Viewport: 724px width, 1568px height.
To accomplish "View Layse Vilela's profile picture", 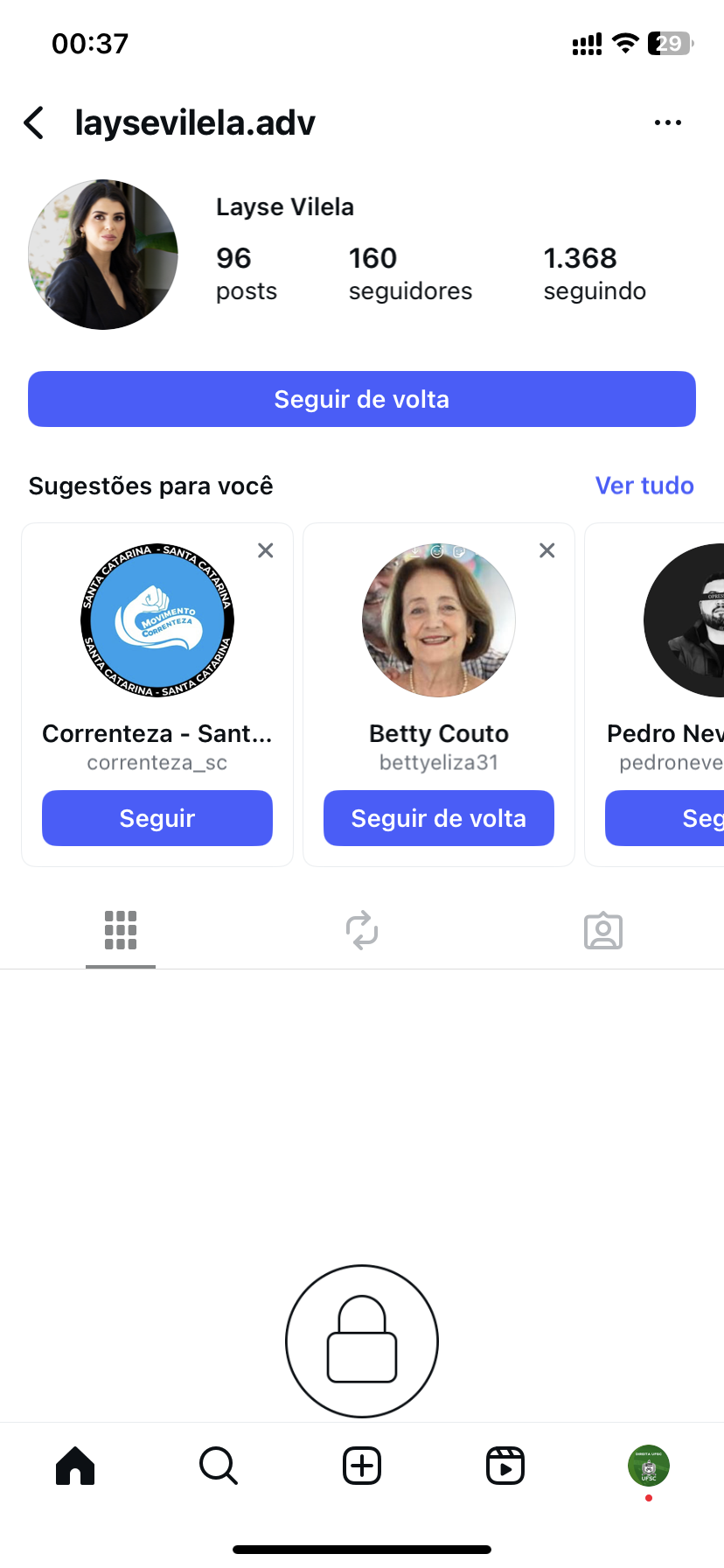I will pos(103,255).
